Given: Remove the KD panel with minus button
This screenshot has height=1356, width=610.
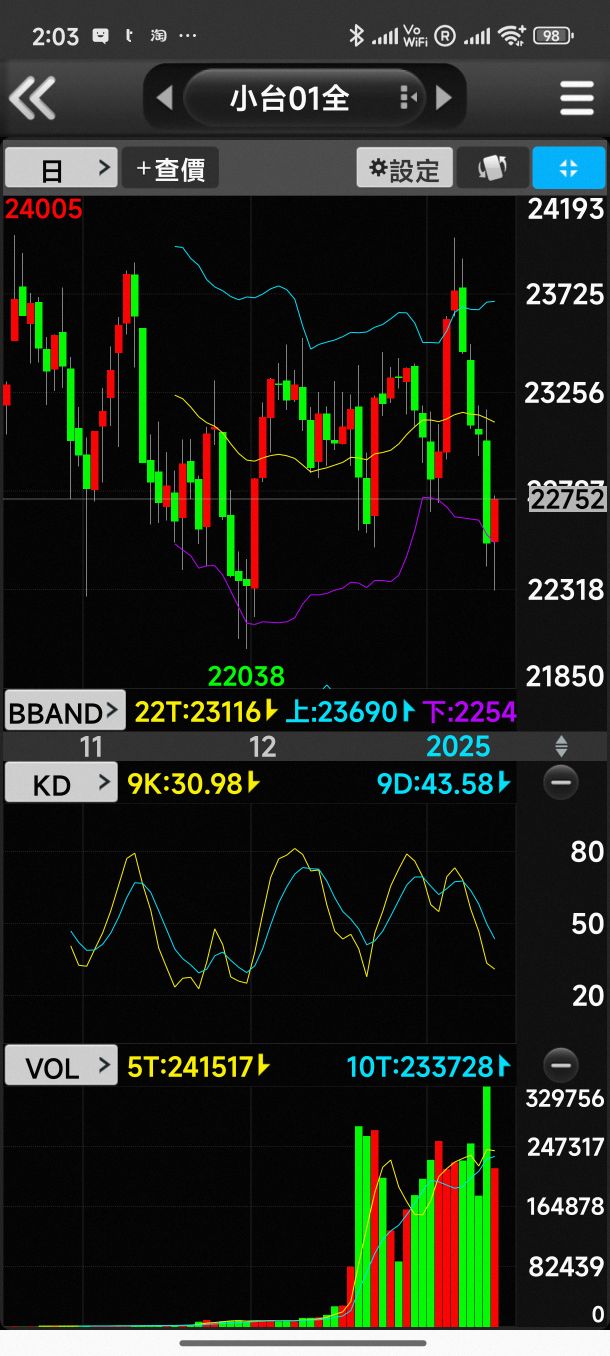Looking at the screenshot, I should pyautogui.click(x=561, y=782).
